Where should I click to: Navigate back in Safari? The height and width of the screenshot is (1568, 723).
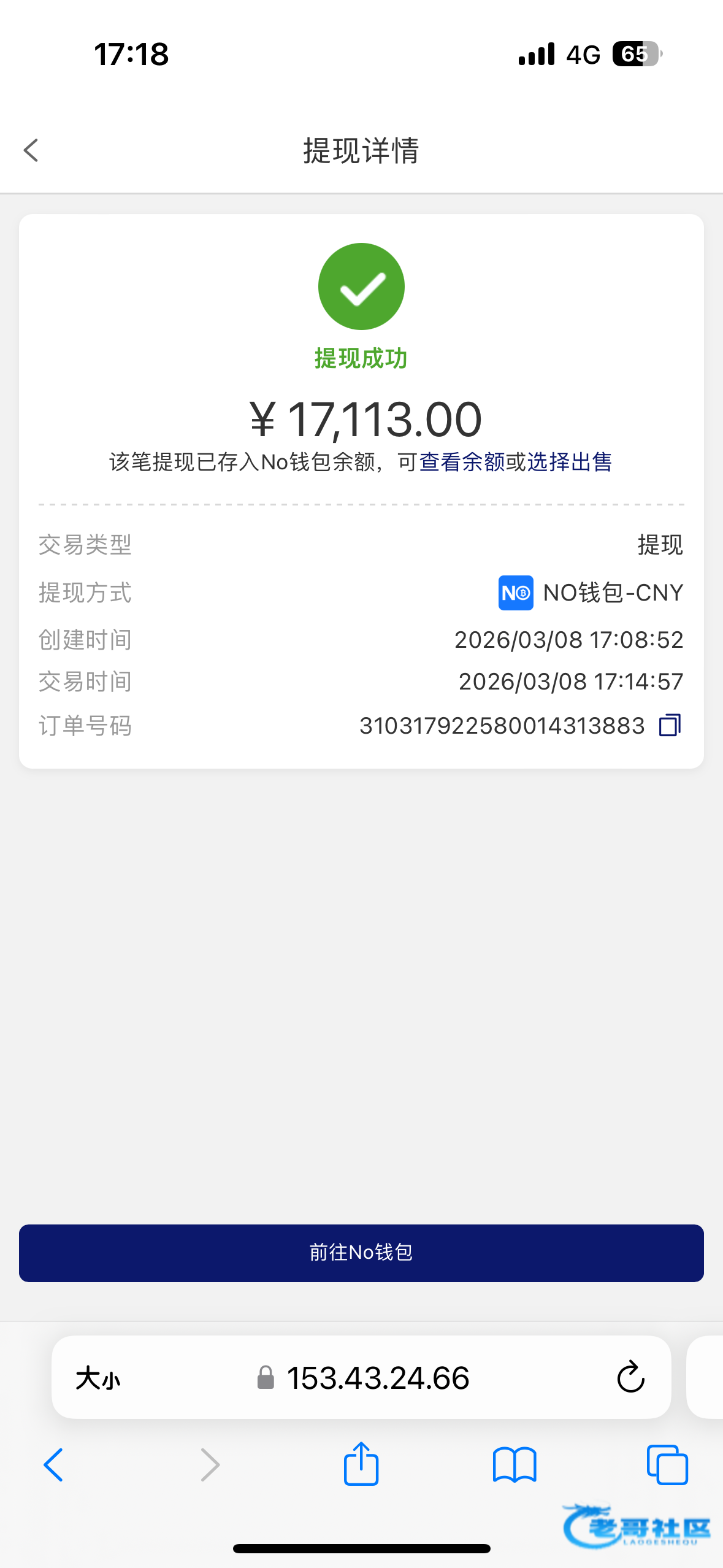[54, 1465]
